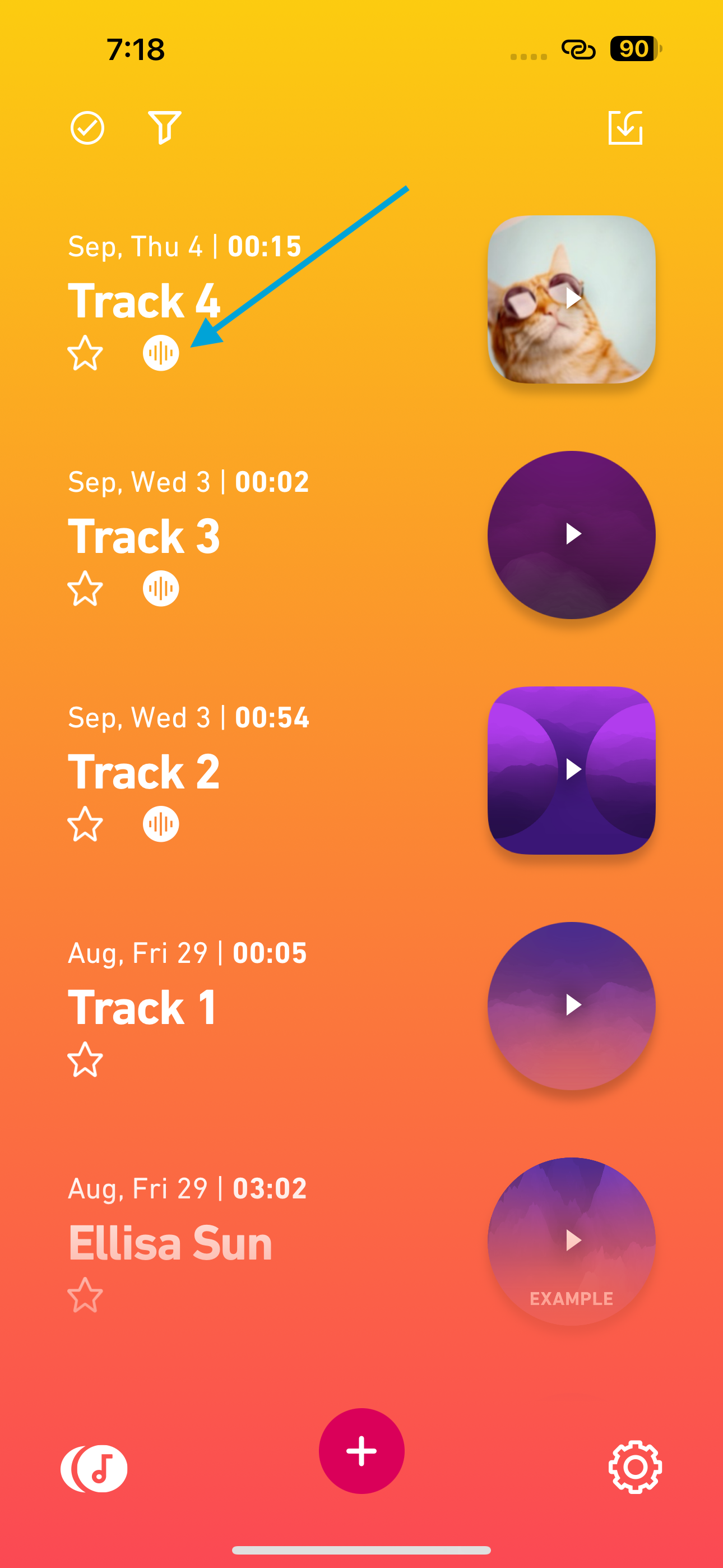Play Track 3

[571, 534]
